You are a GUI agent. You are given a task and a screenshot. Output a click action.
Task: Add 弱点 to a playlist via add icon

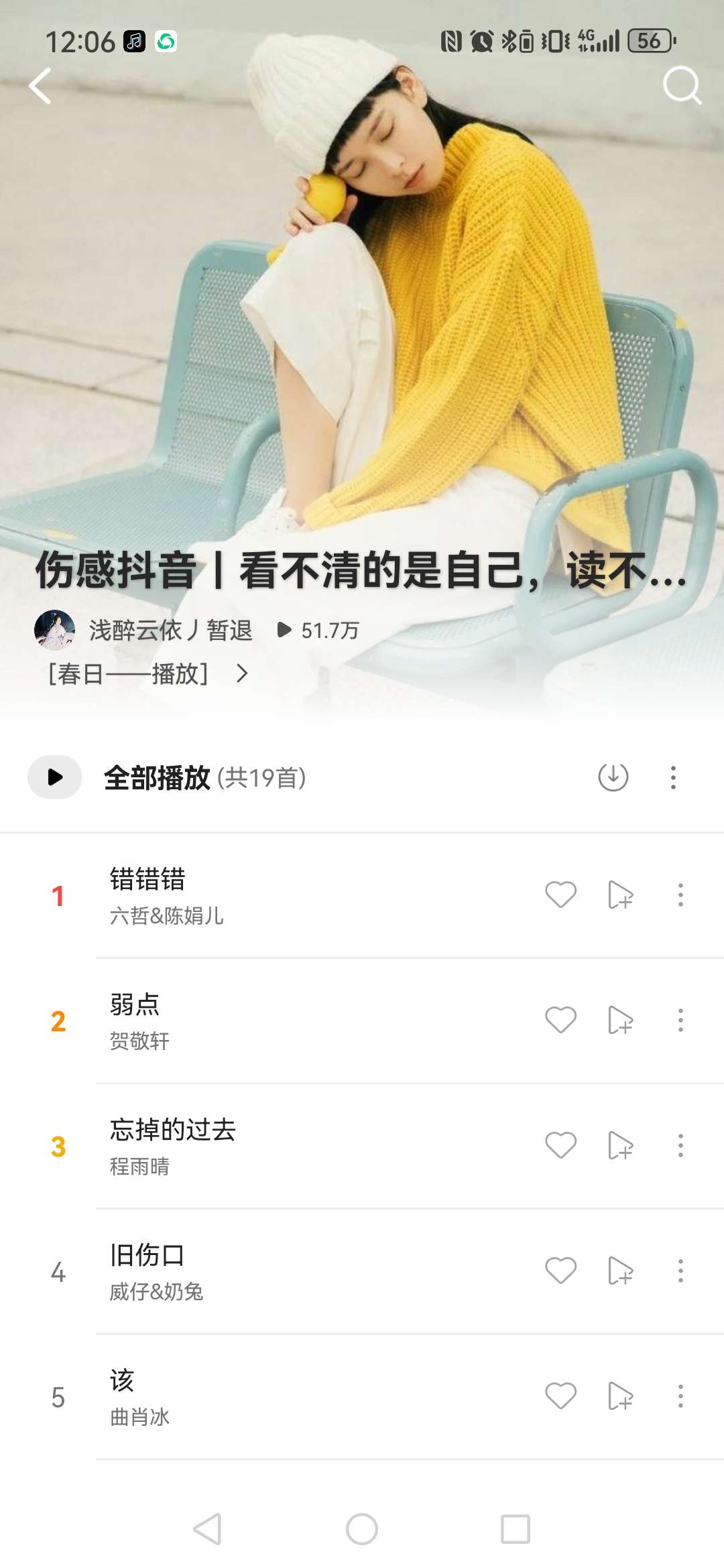(x=619, y=1021)
